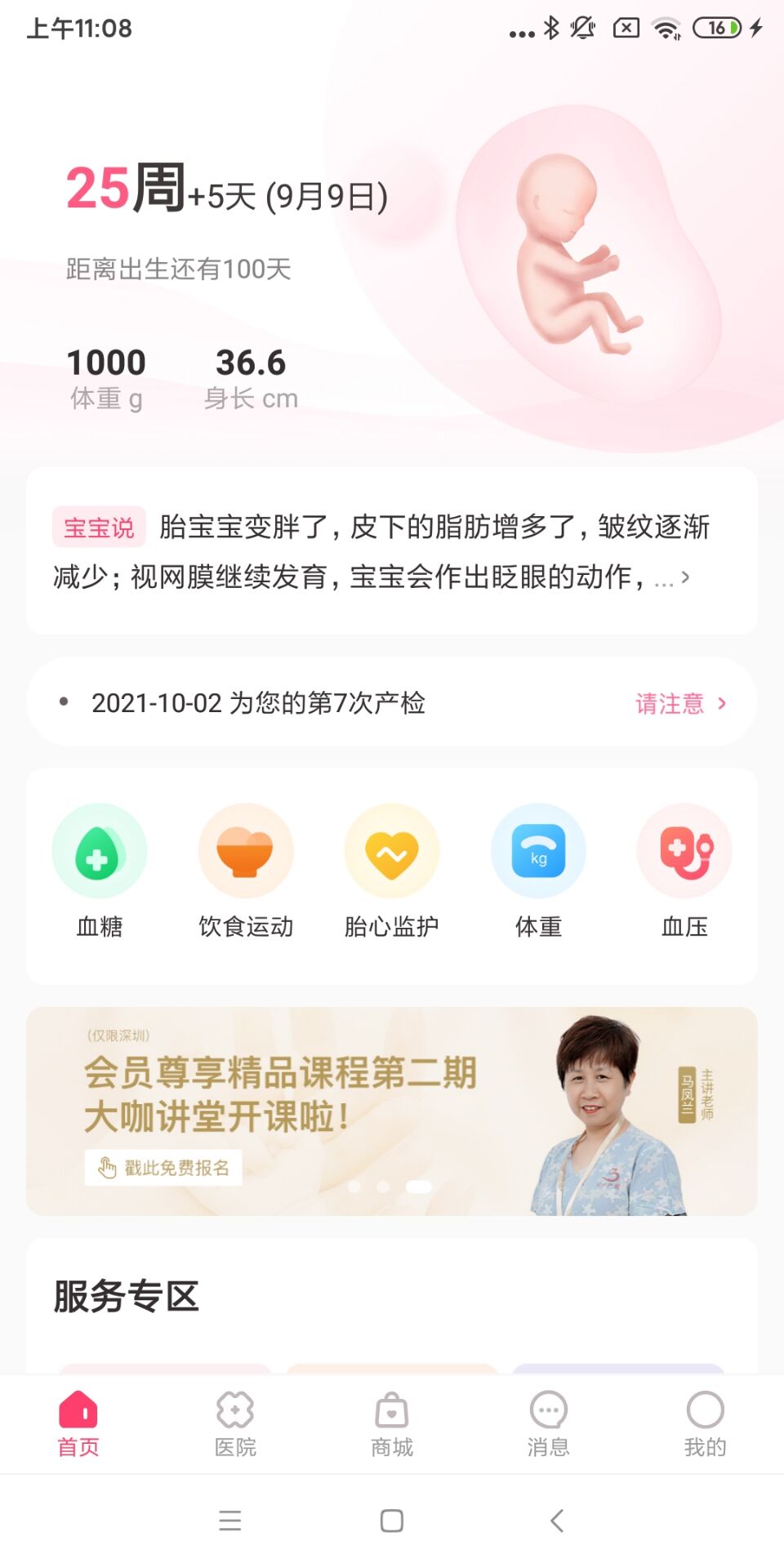Tap the 服务专区 section header

pos(125,1297)
